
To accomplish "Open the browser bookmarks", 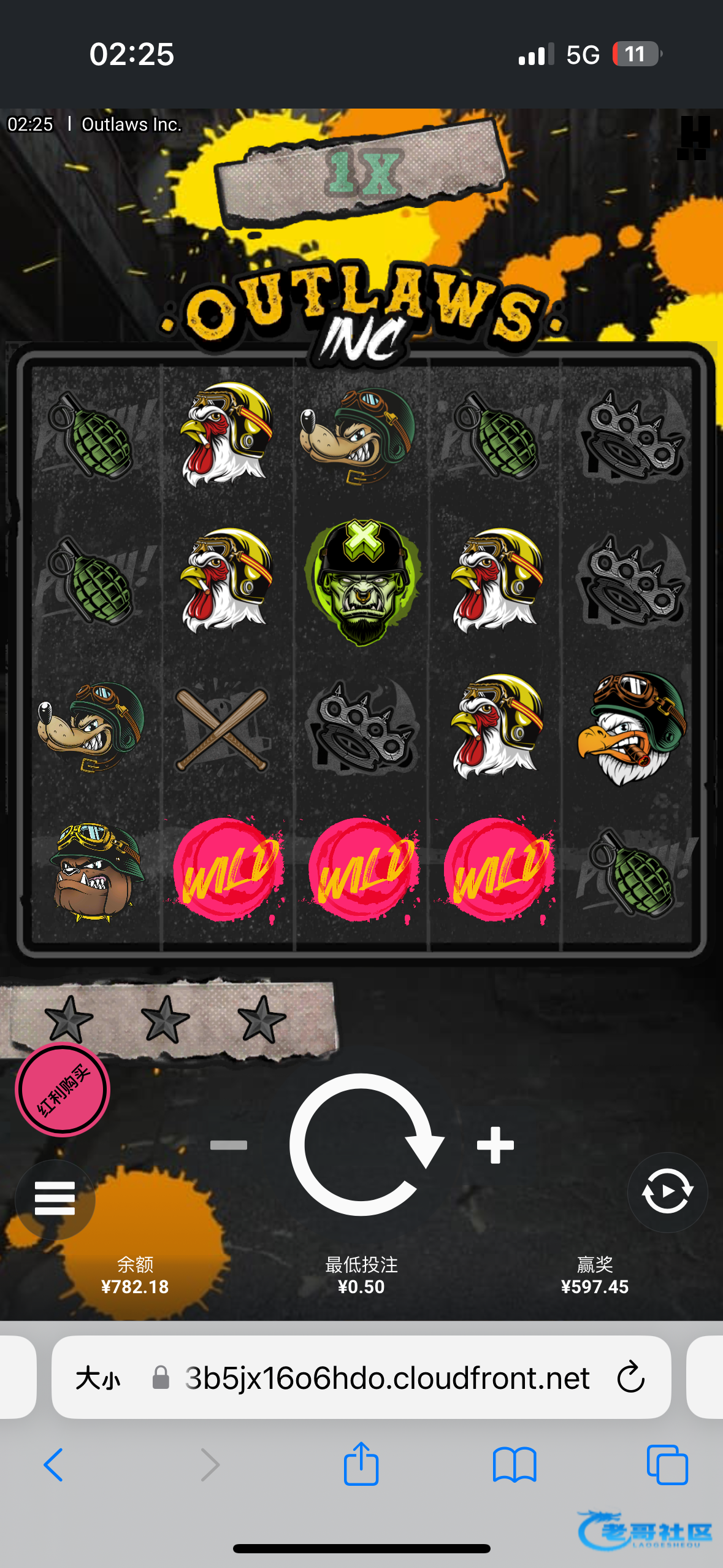I will click(515, 1465).
